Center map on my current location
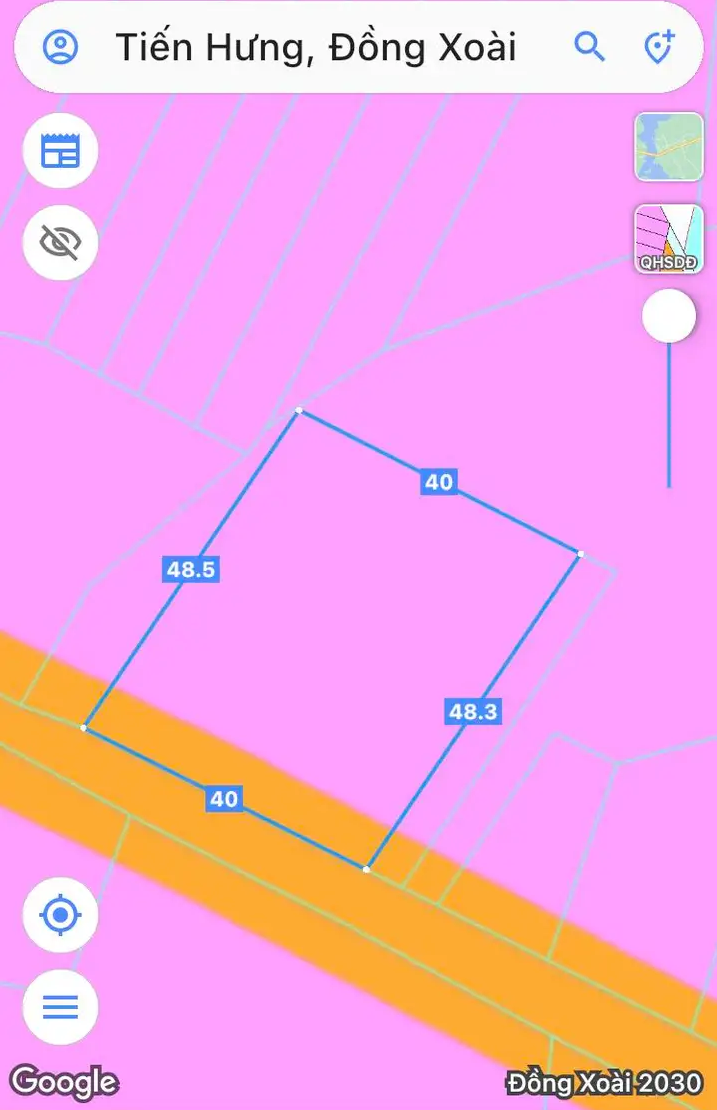Viewport: 717px width, 1110px height. 60,914
